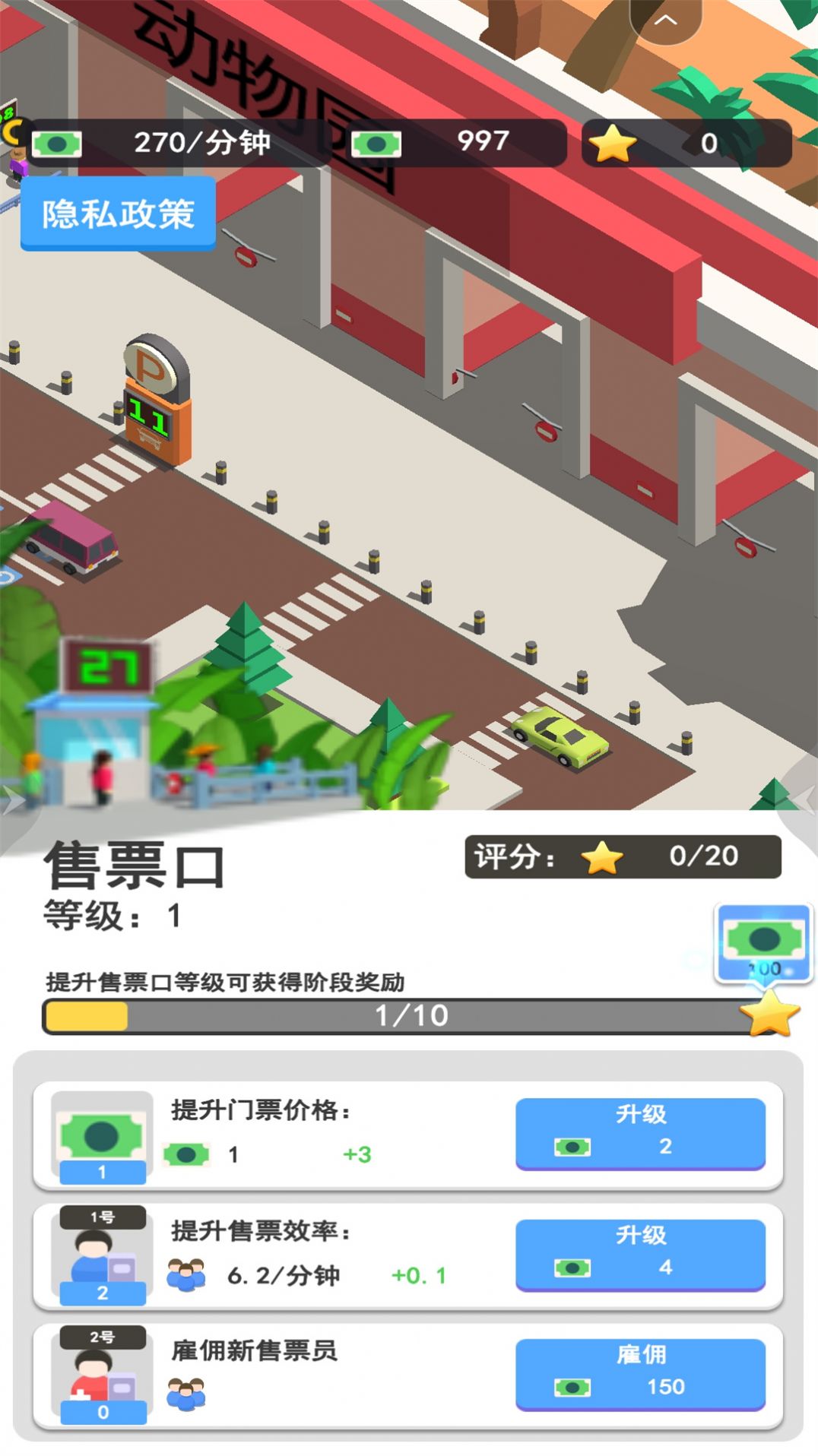Click the parking sign displaying 11
The image size is (818, 1456).
[154, 395]
